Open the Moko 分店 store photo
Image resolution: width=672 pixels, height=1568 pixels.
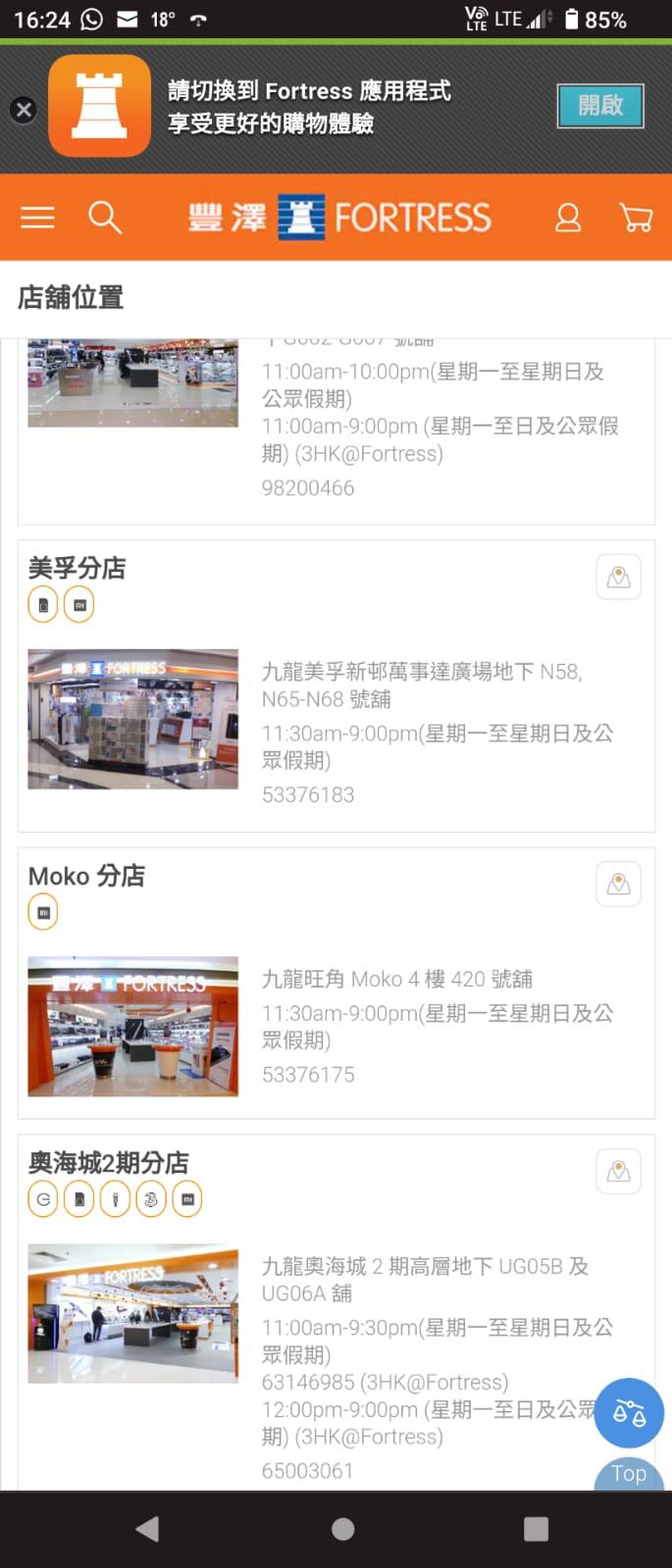click(x=133, y=1026)
